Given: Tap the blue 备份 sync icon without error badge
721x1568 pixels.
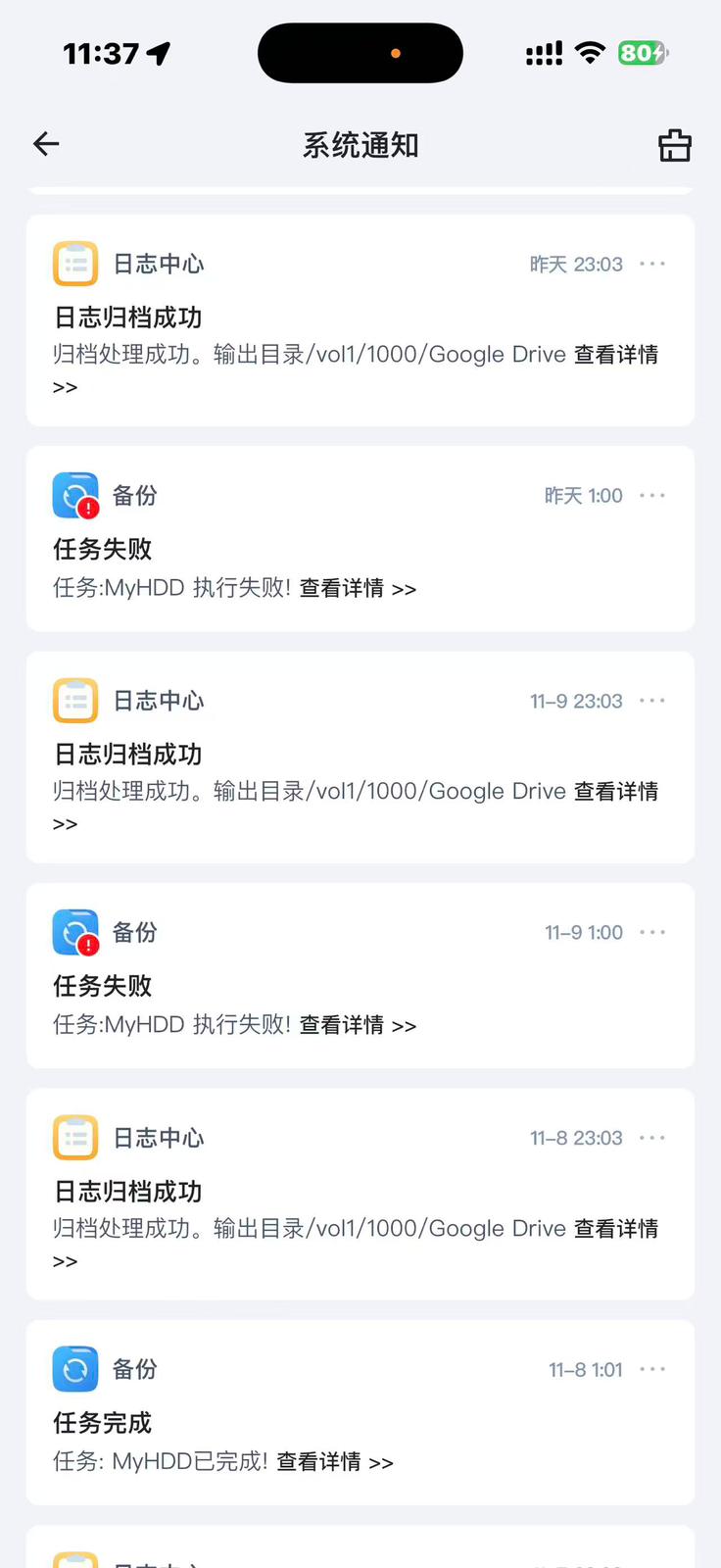Looking at the screenshot, I should 75,1369.
